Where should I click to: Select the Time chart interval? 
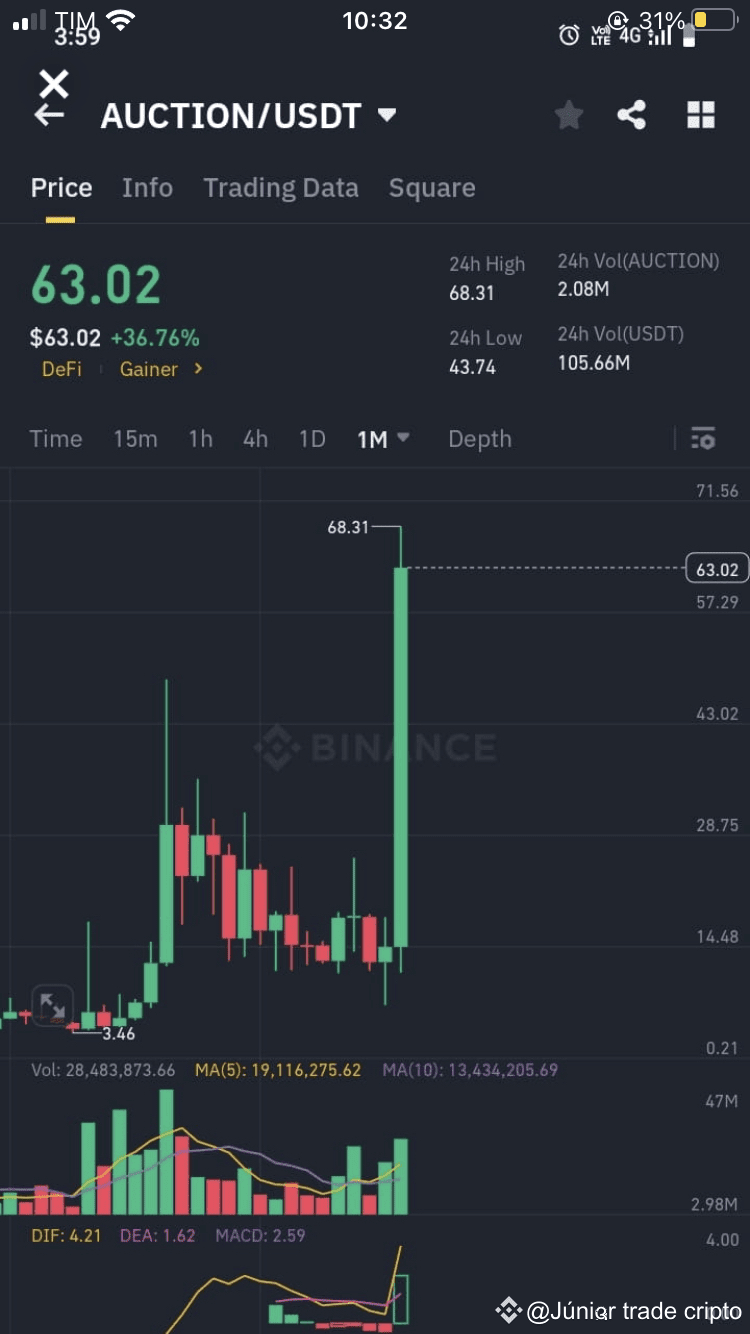[x=56, y=439]
